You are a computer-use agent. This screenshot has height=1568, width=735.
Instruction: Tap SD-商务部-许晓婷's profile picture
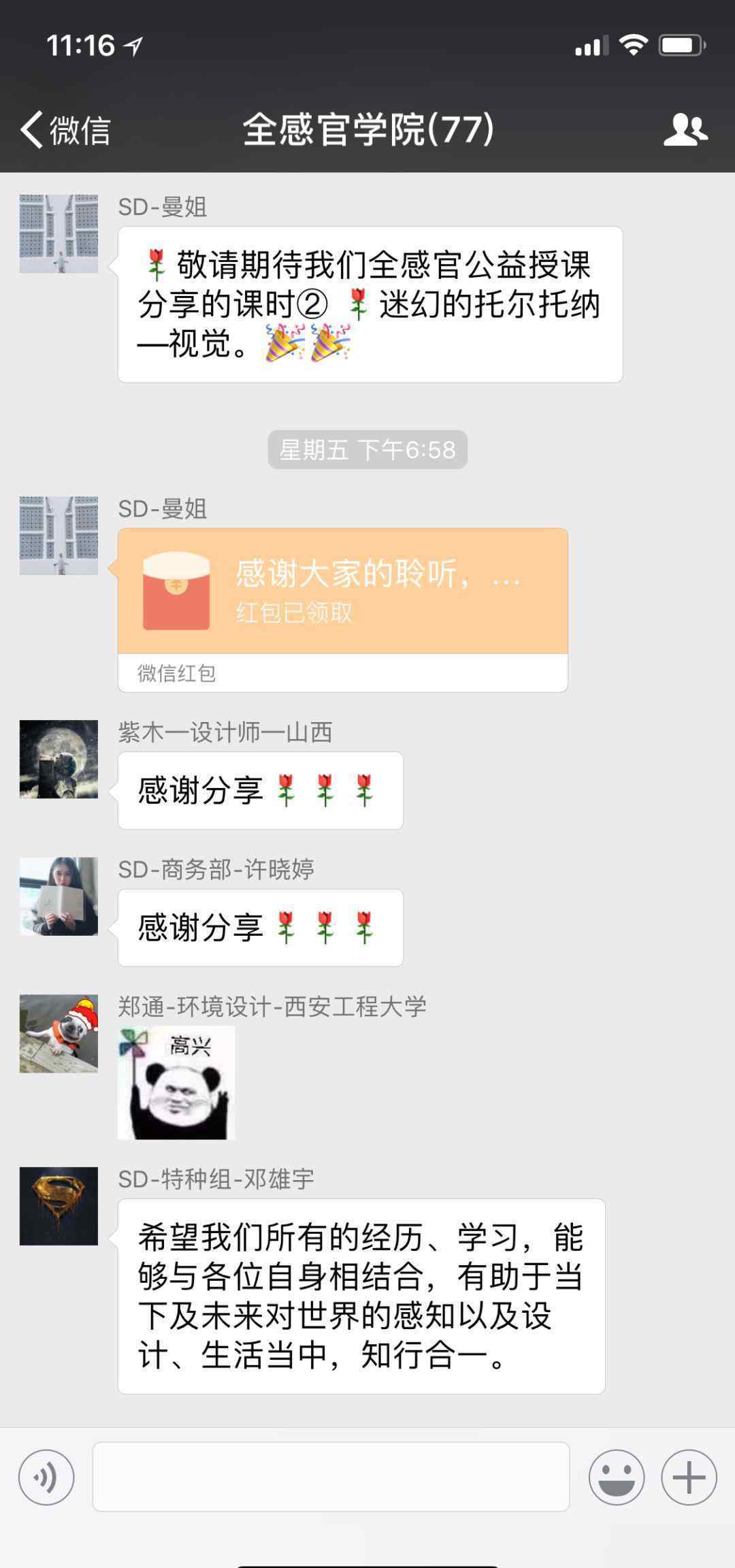point(59,896)
